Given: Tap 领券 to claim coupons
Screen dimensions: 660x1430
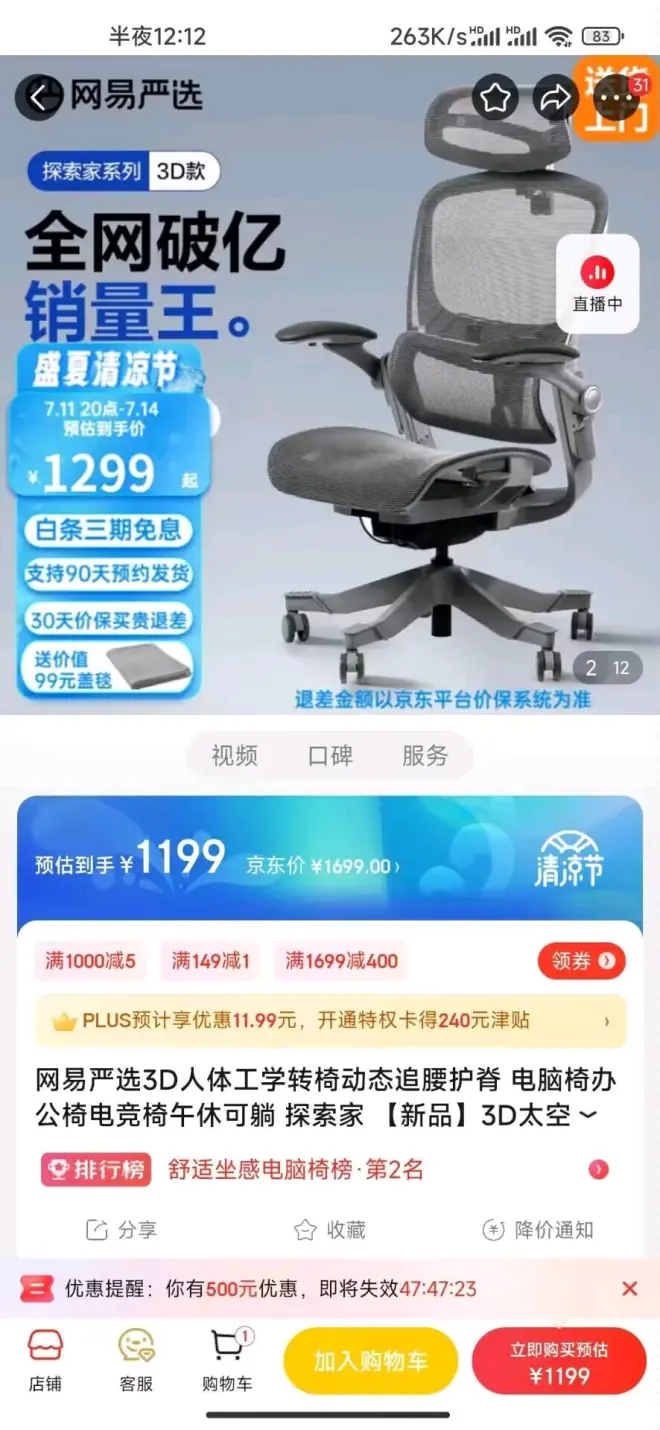Looking at the screenshot, I should (x=582, y=961).
